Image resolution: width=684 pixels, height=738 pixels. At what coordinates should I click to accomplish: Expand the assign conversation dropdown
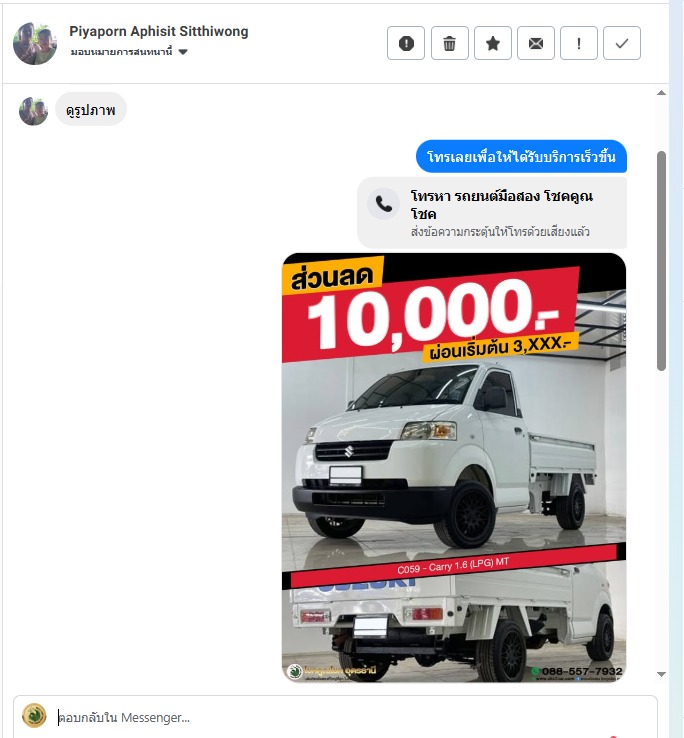pyautogui.click(x=183, y=52)
